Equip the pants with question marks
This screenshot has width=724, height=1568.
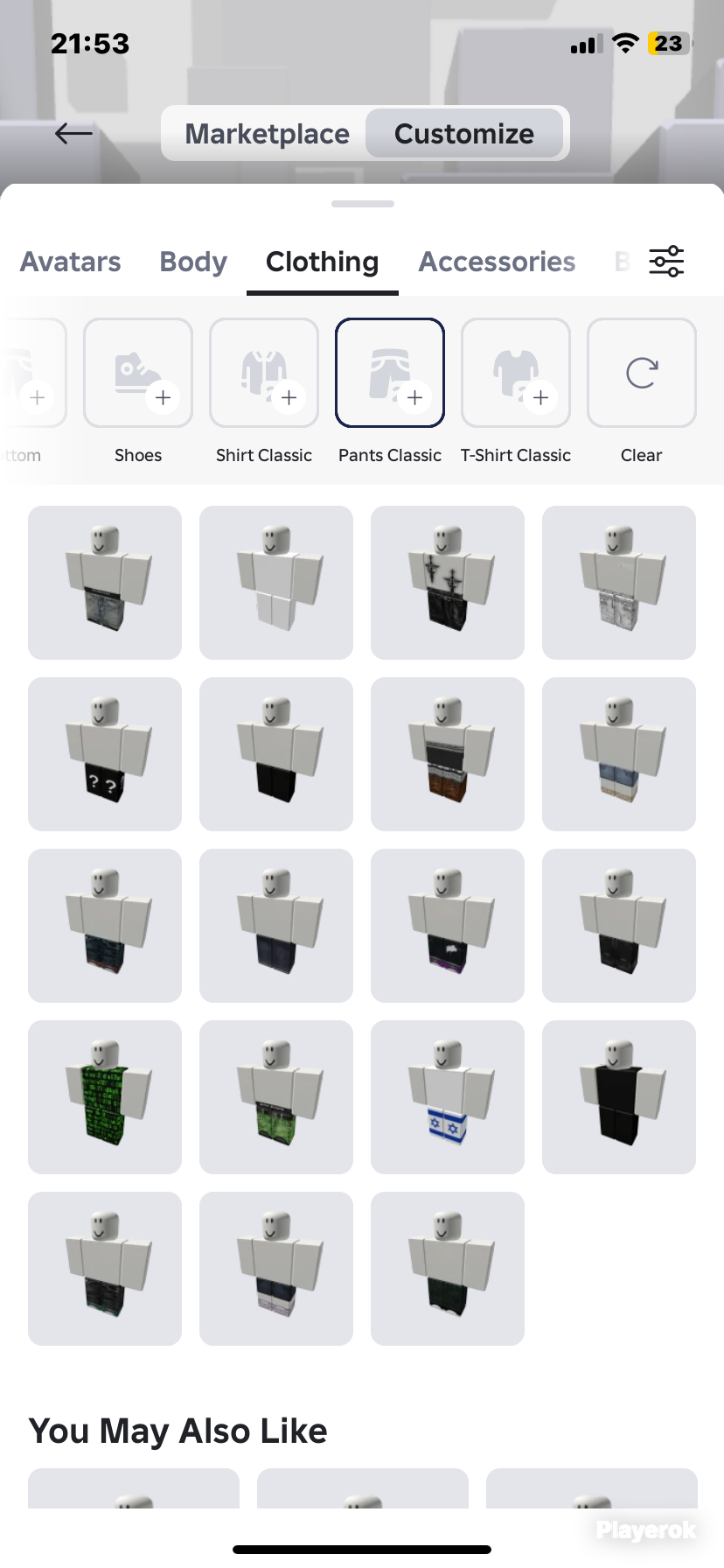pyautogui.click(x=105, y=754)
